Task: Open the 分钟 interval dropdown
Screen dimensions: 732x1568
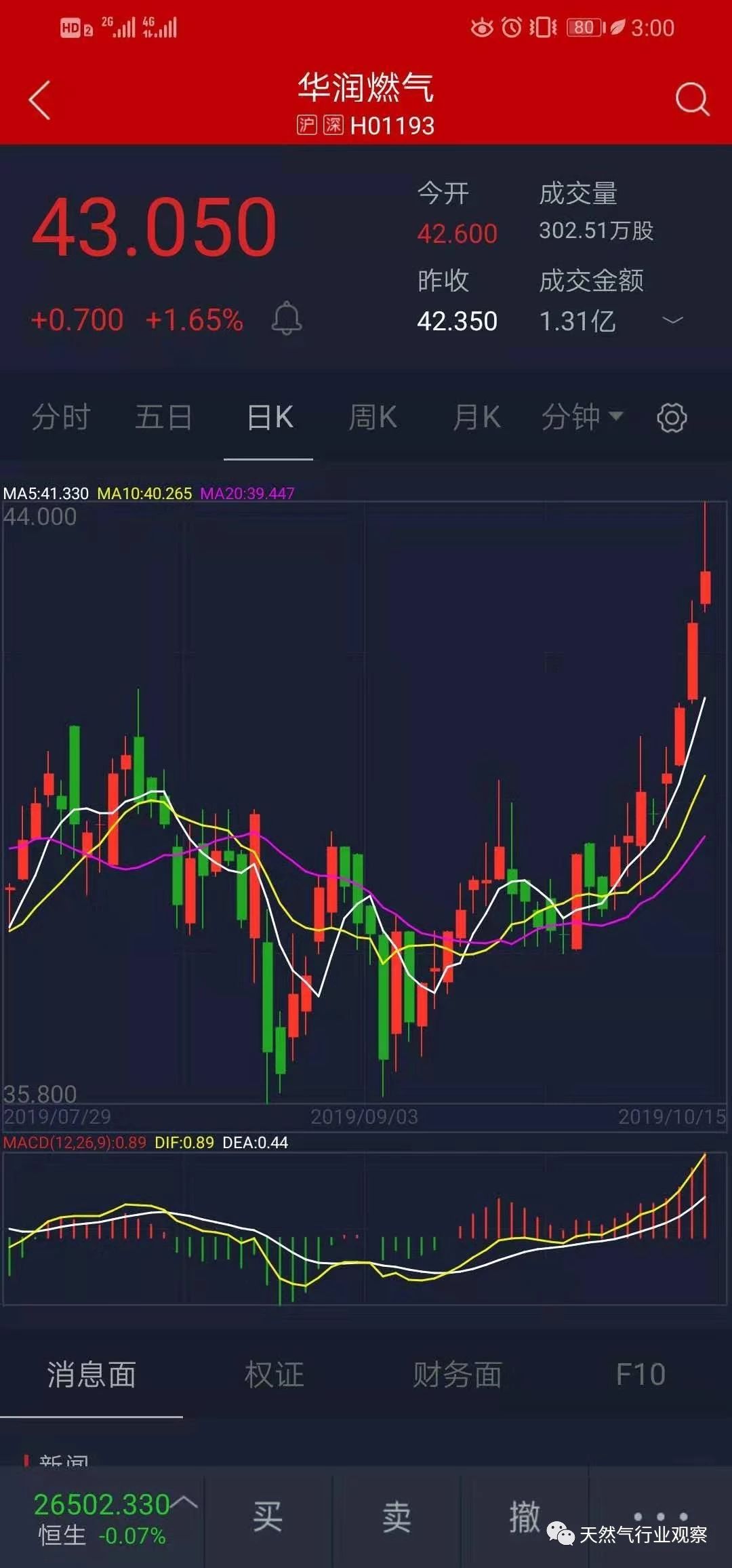Action: (581, 416)
